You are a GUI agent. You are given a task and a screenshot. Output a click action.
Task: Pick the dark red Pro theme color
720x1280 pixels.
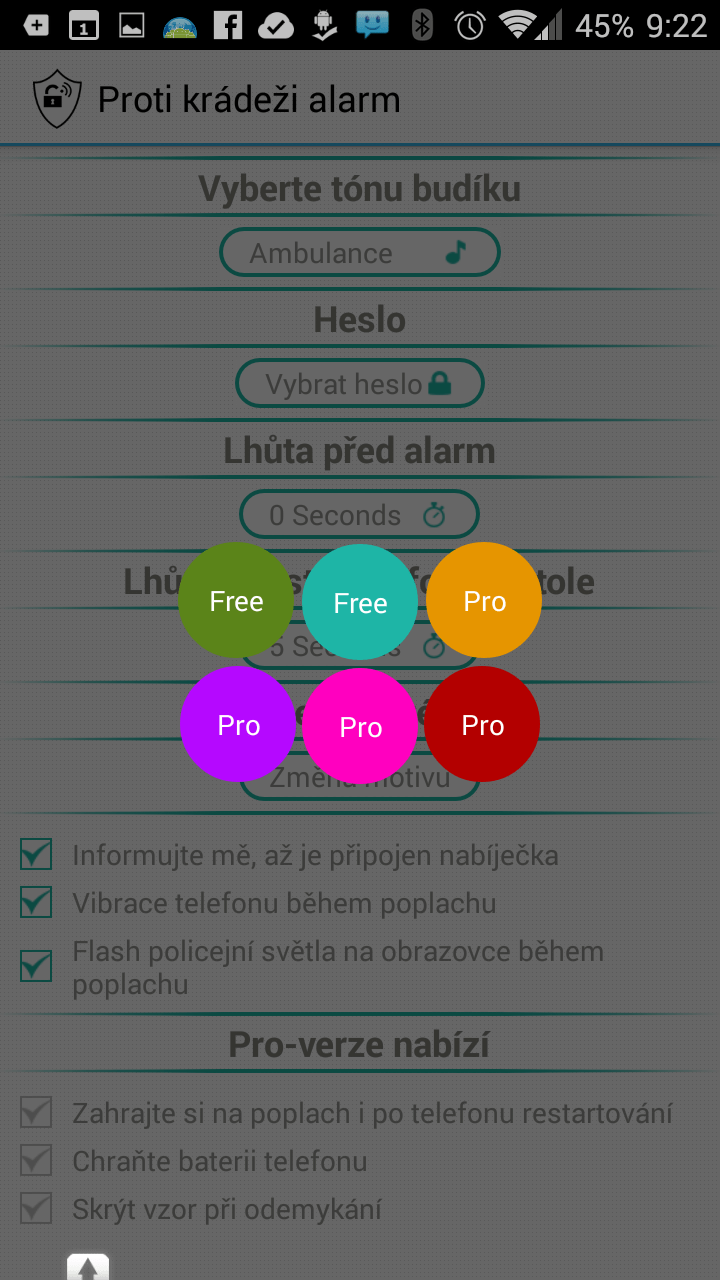[482, 725]
